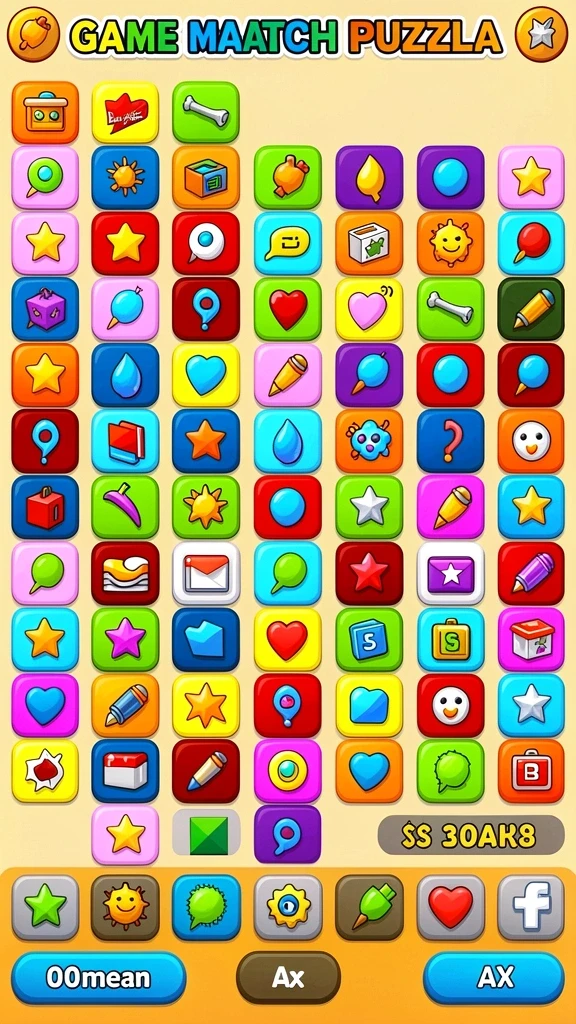Tap the purple cube monster tile
The image size is (576, 1024).
pos(45,309)
